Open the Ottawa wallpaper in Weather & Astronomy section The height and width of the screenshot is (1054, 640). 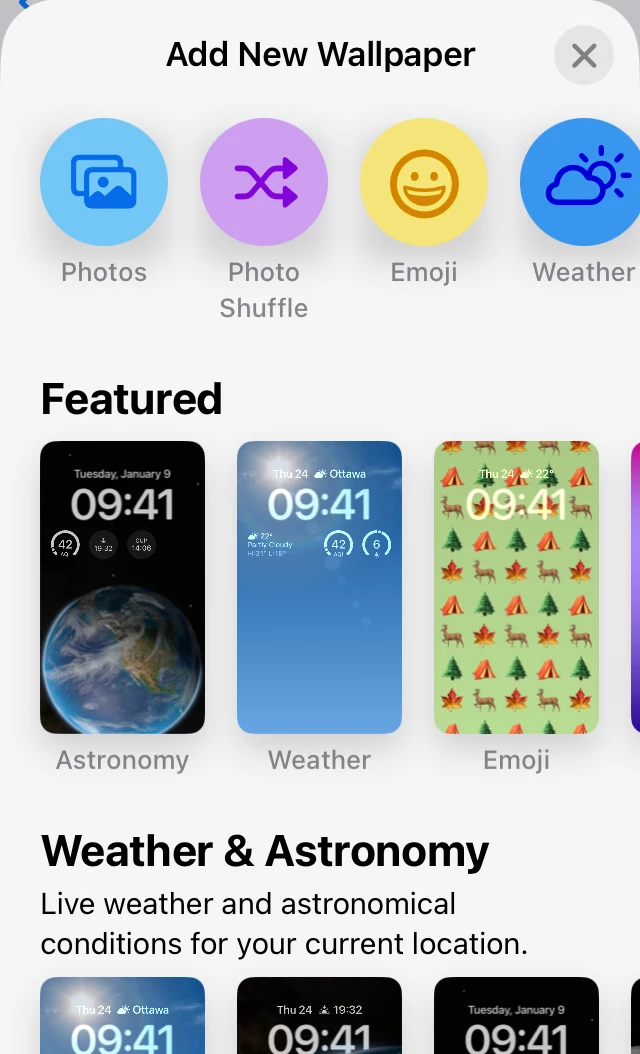coord(122,1016)
